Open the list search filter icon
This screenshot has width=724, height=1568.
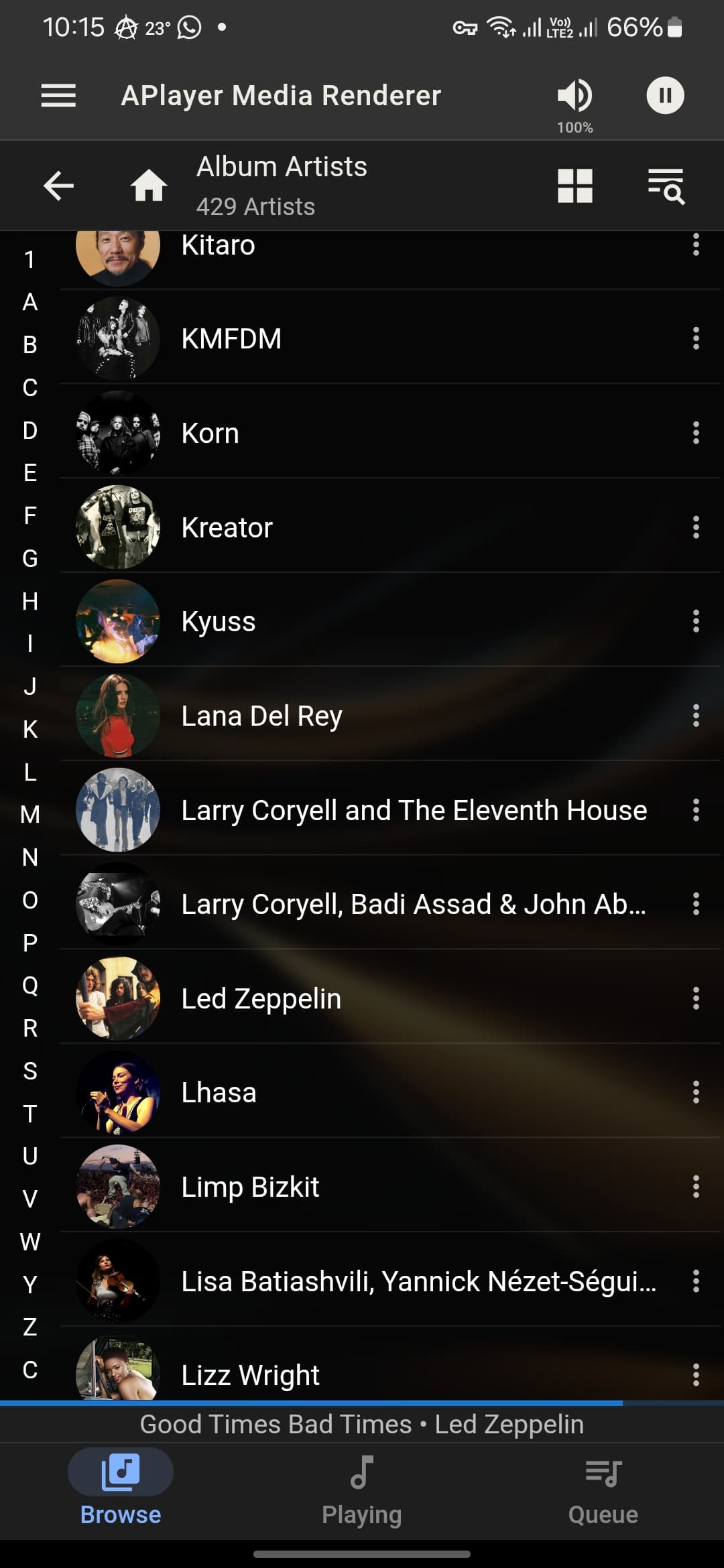(665, 186)
